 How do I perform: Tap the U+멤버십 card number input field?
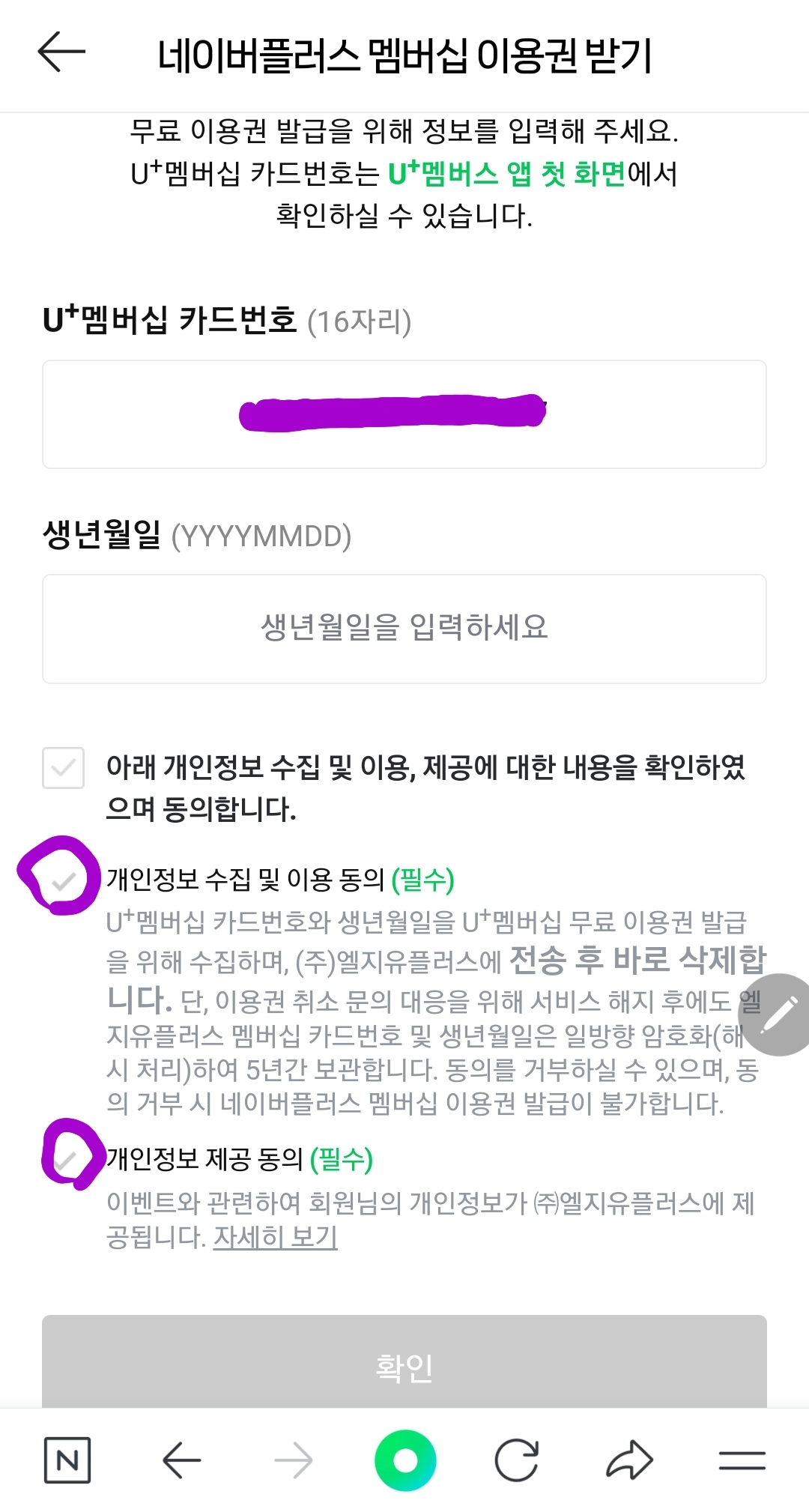(404, 413)
